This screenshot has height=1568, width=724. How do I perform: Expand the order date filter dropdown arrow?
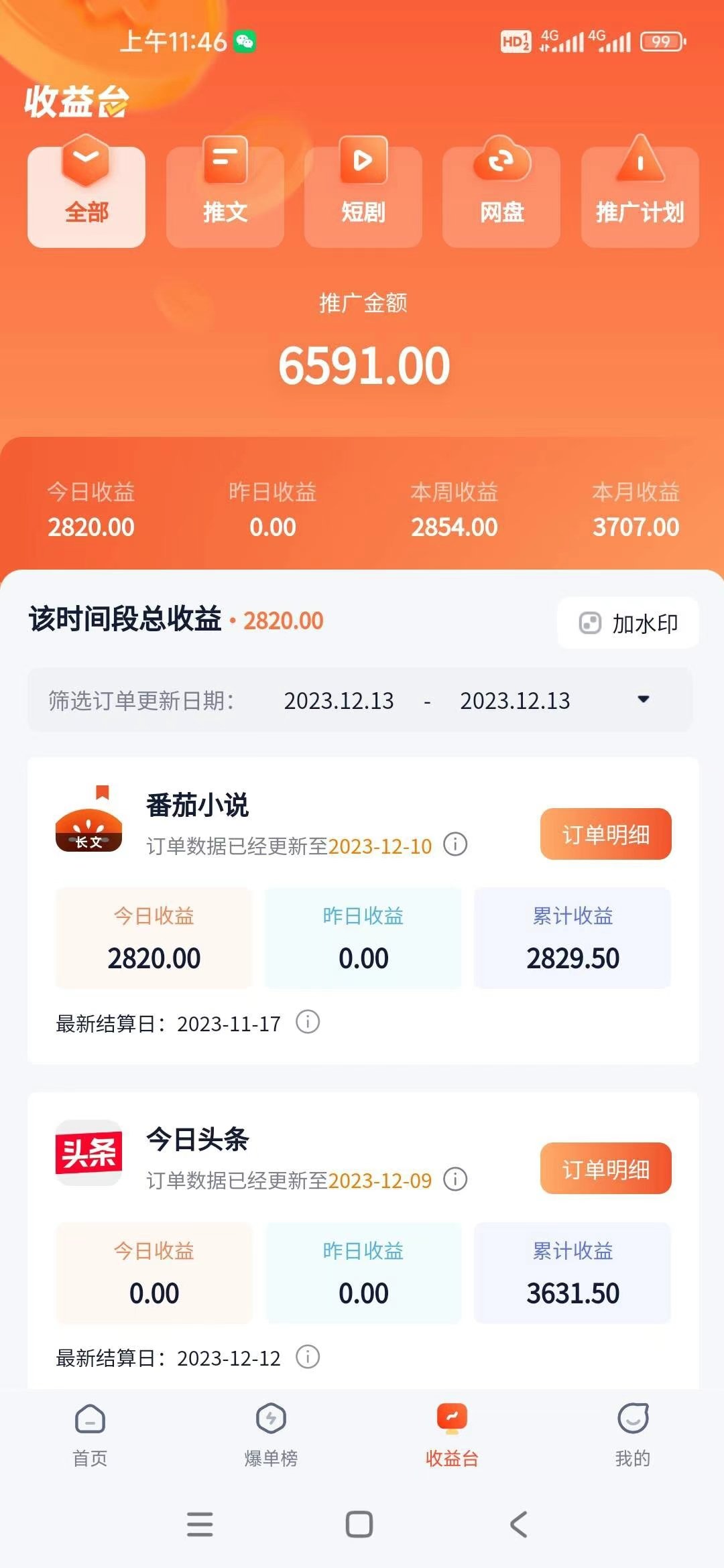click(644, 700)
